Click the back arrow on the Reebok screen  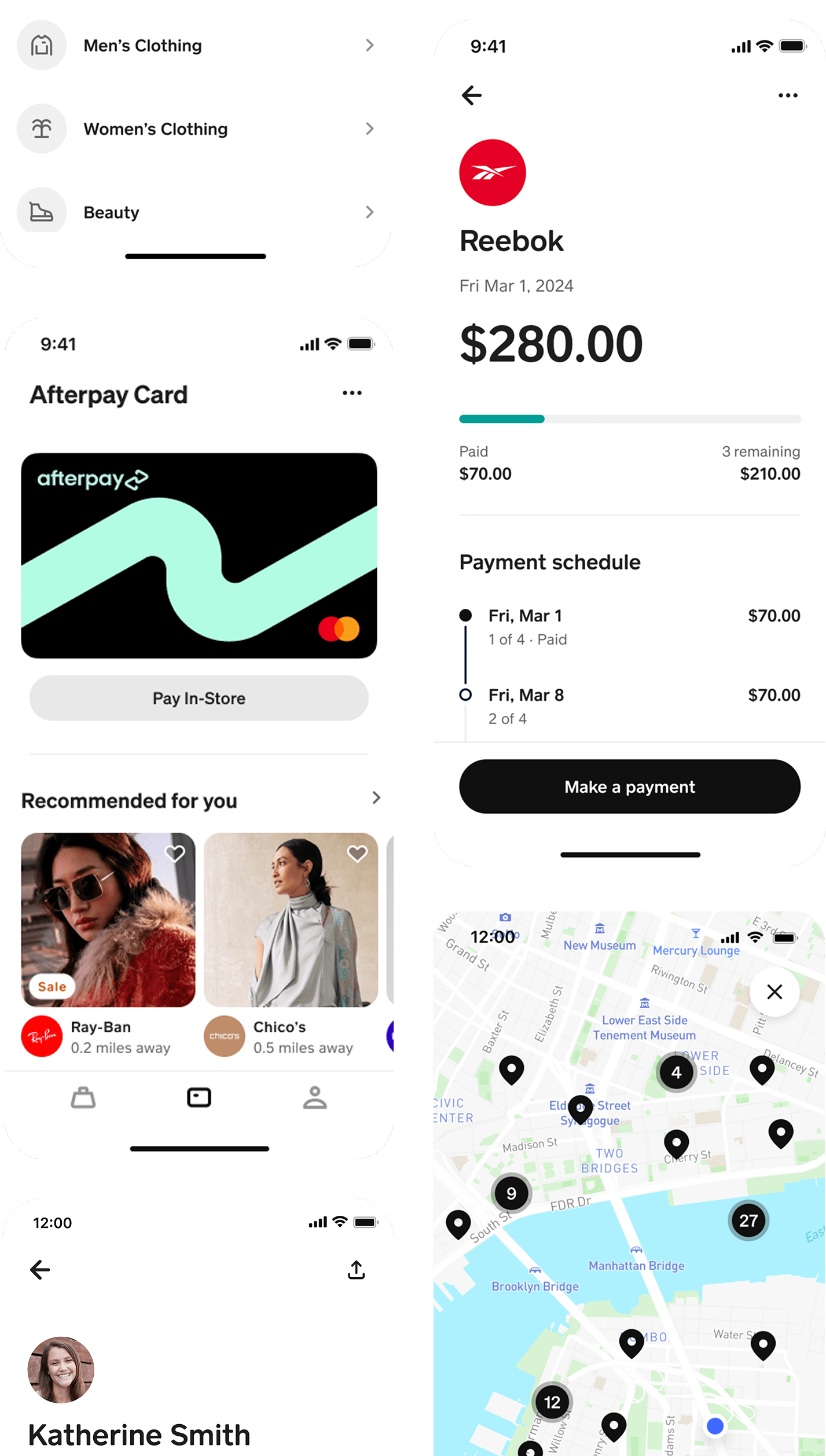click(x=472, y=95)
